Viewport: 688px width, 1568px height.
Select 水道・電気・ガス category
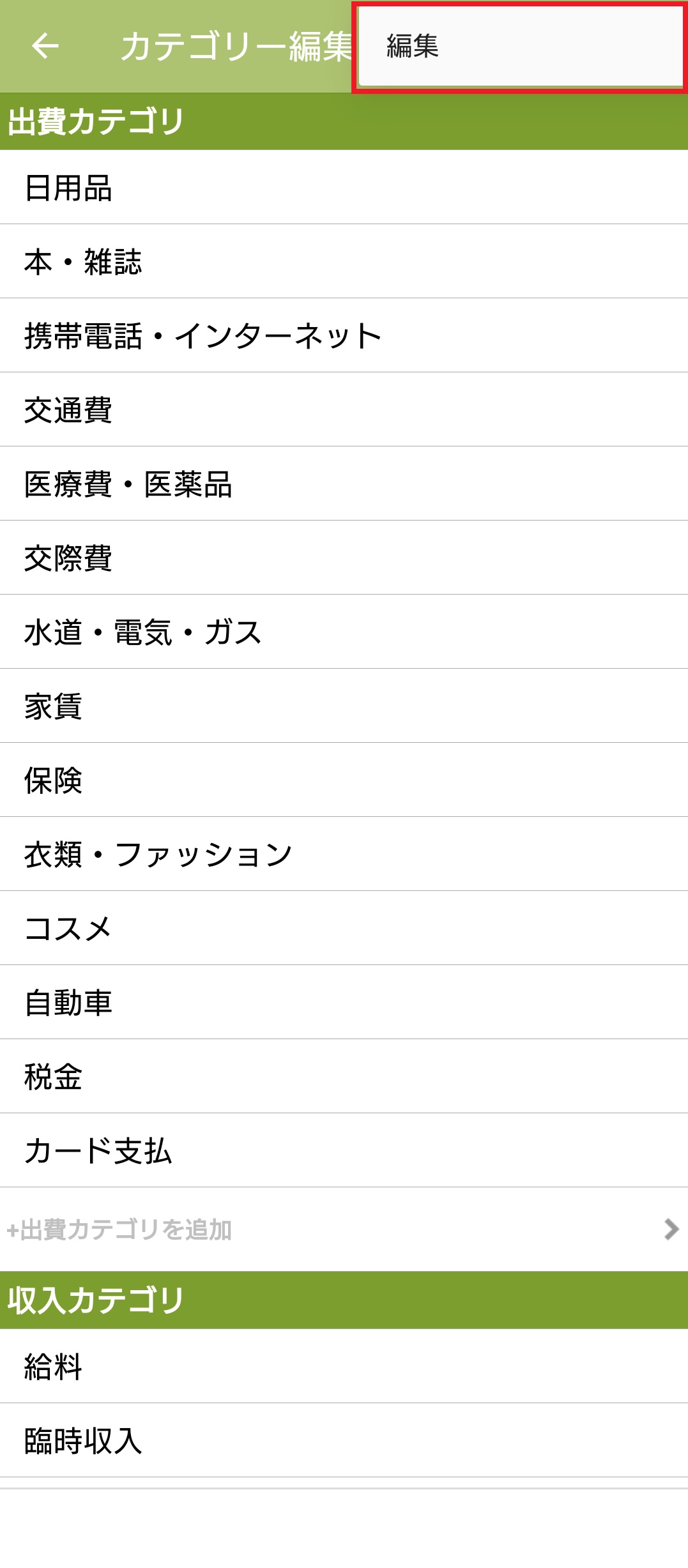pyautogui.click(x=344, y=632)
